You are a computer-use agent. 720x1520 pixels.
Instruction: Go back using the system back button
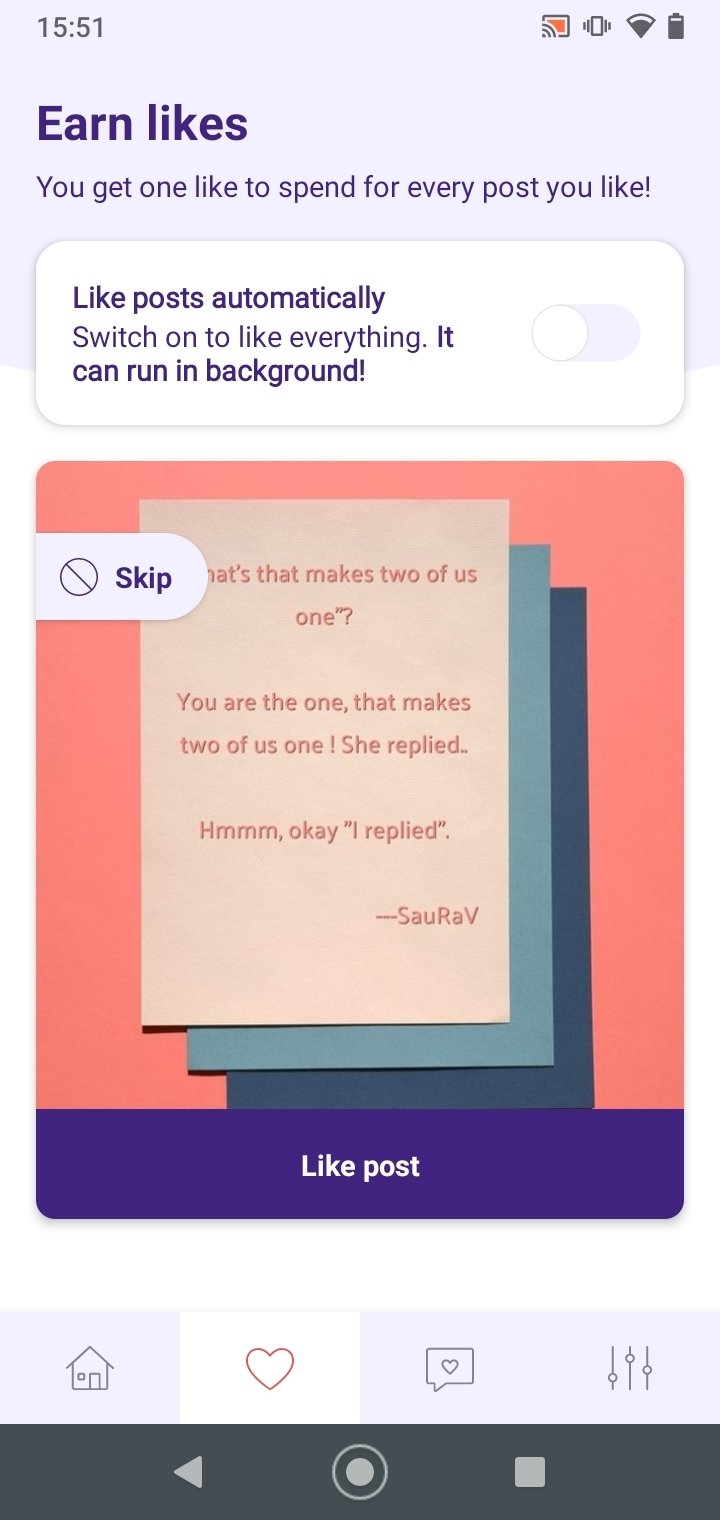point(188,1471)
